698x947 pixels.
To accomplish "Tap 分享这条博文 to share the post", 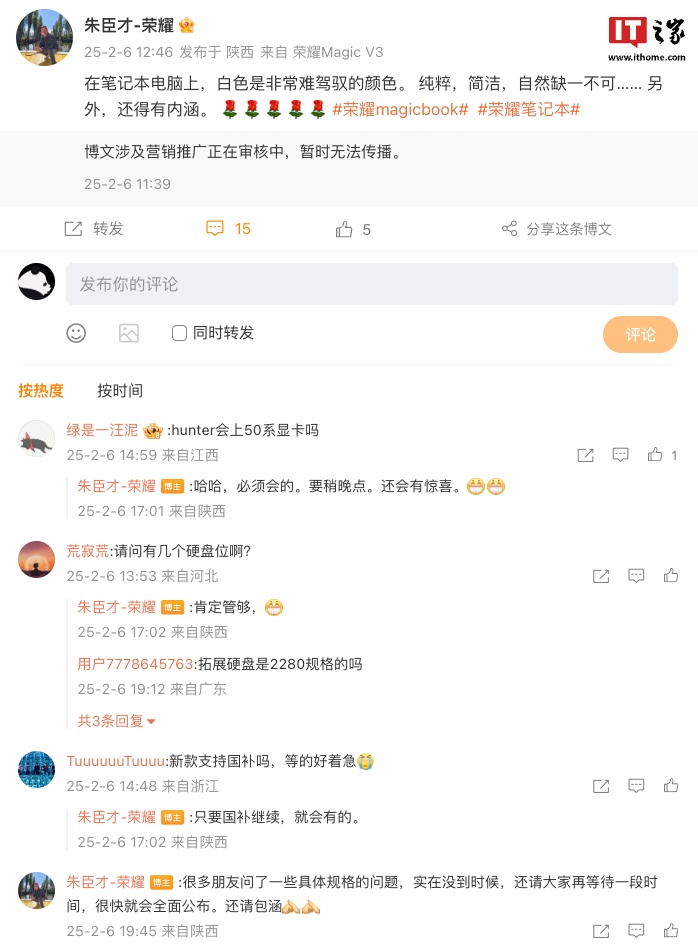I will click(556, 229).
